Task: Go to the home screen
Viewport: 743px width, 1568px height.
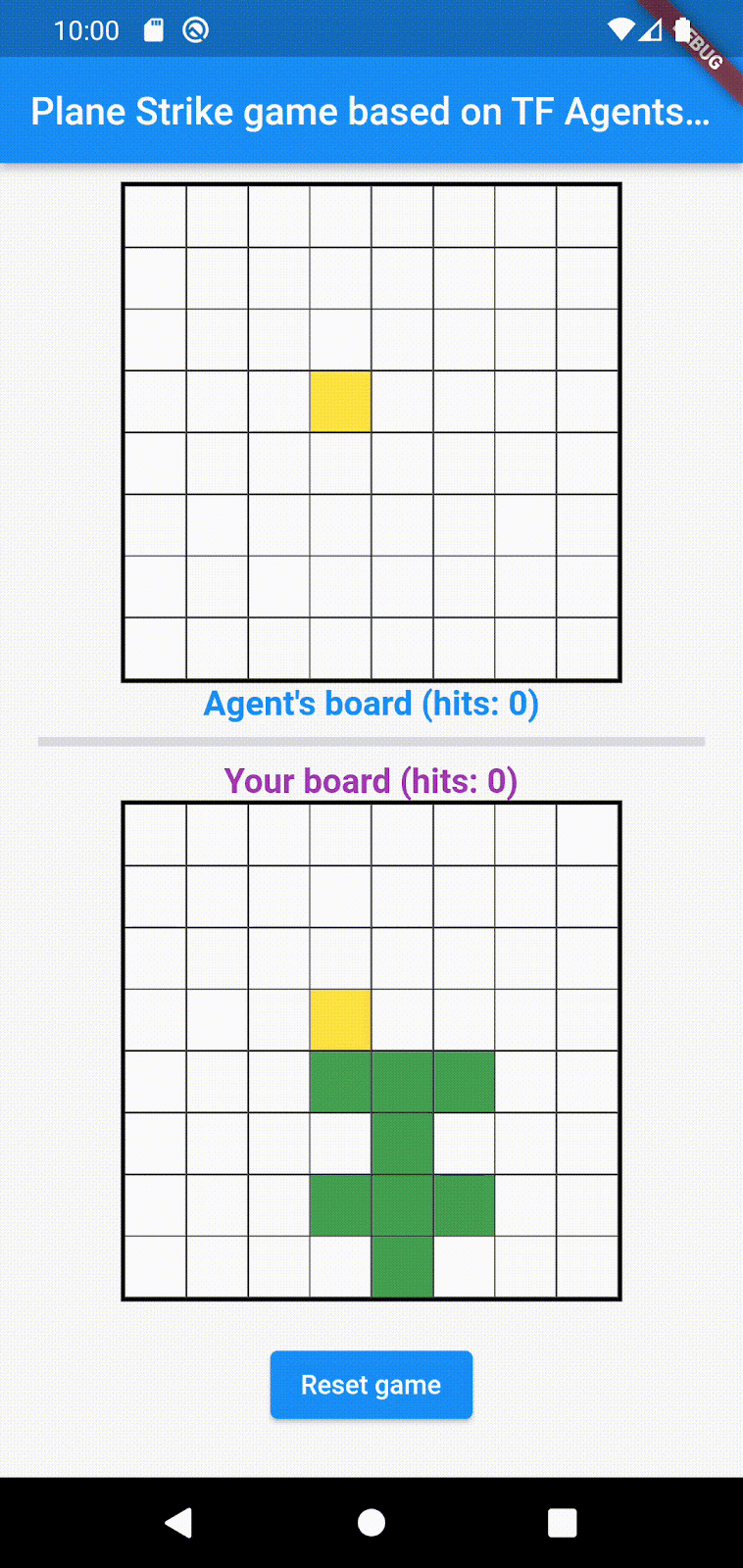Action: (x=371, y=1522)
